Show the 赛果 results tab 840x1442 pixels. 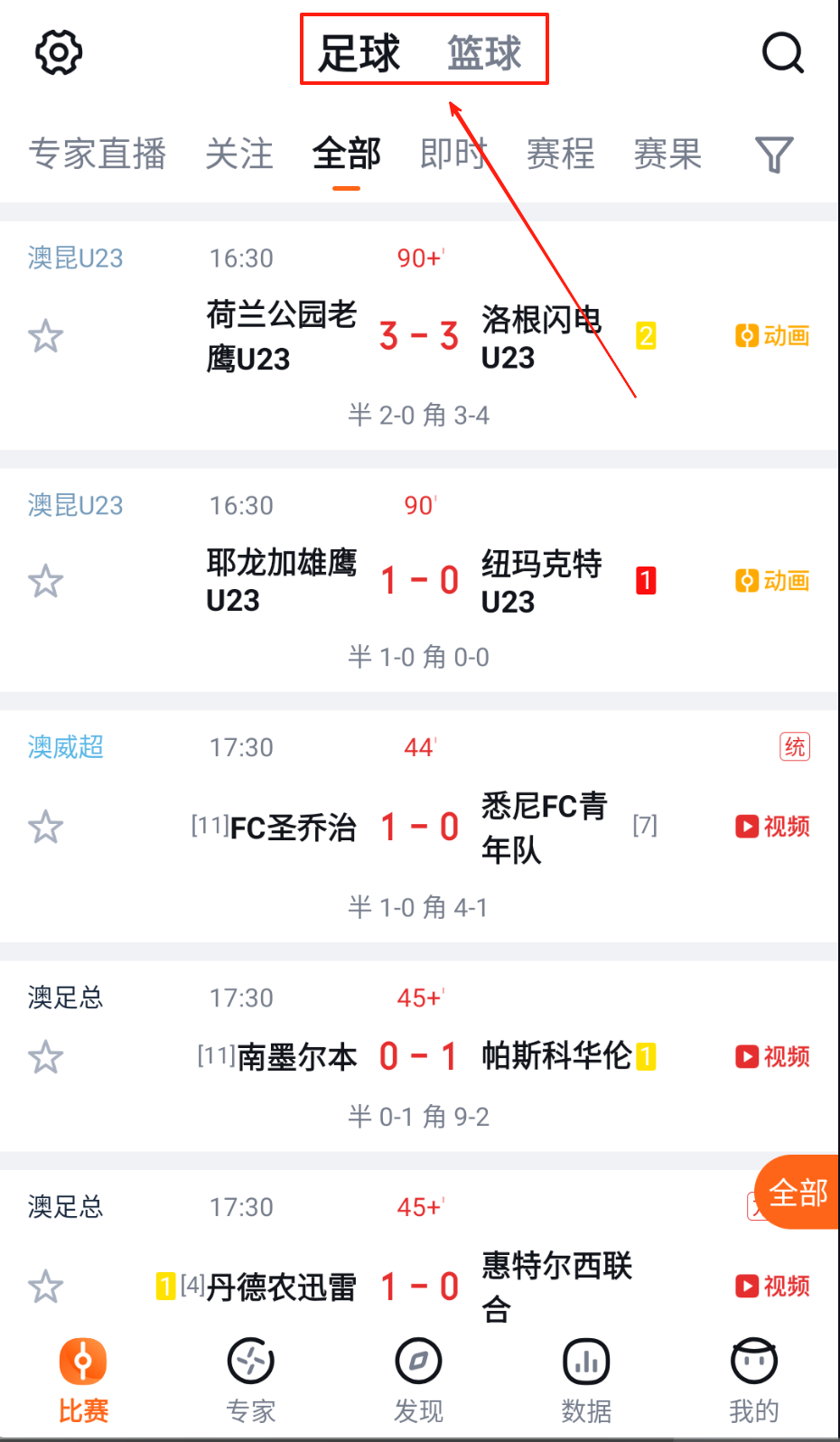tap(667, 154)
